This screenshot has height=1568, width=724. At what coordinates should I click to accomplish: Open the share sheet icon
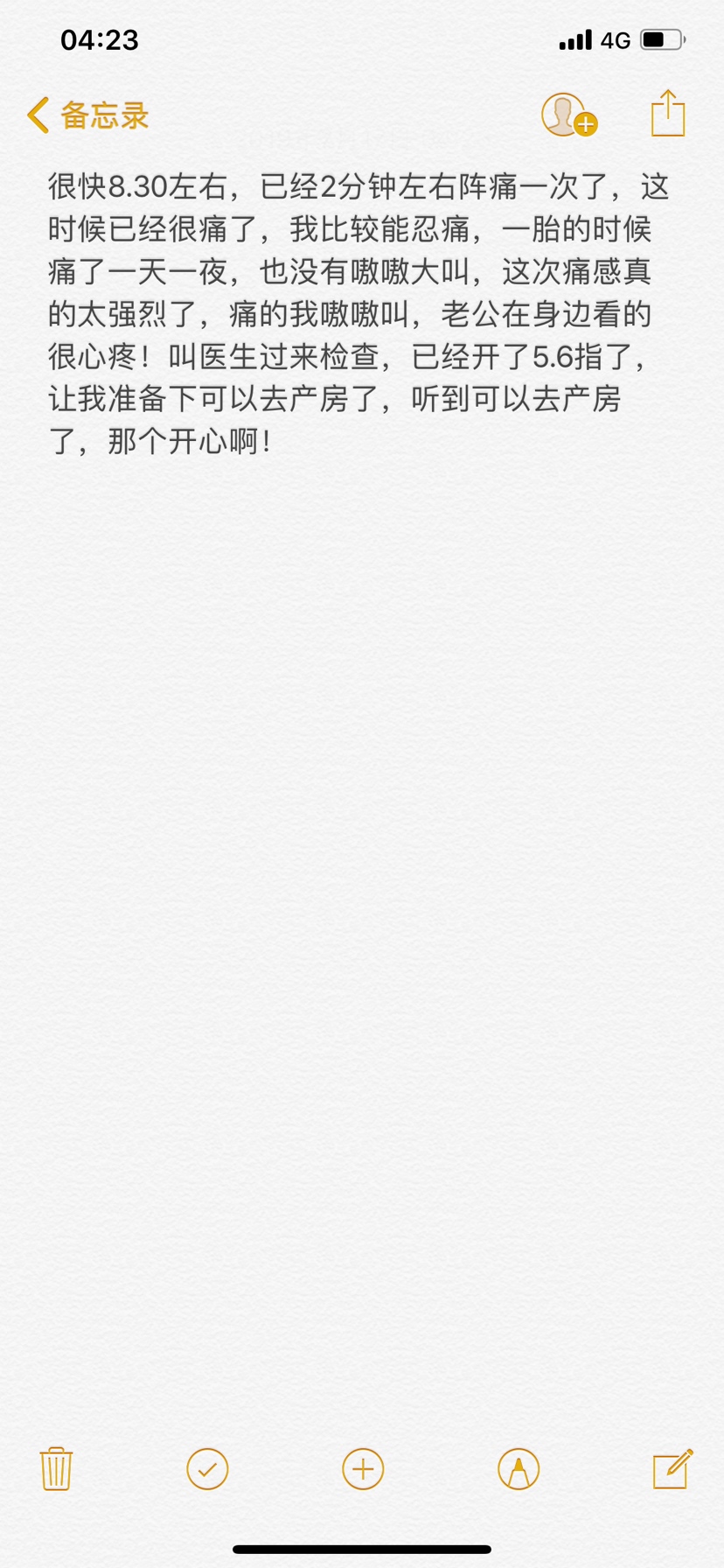pos(668,113)
